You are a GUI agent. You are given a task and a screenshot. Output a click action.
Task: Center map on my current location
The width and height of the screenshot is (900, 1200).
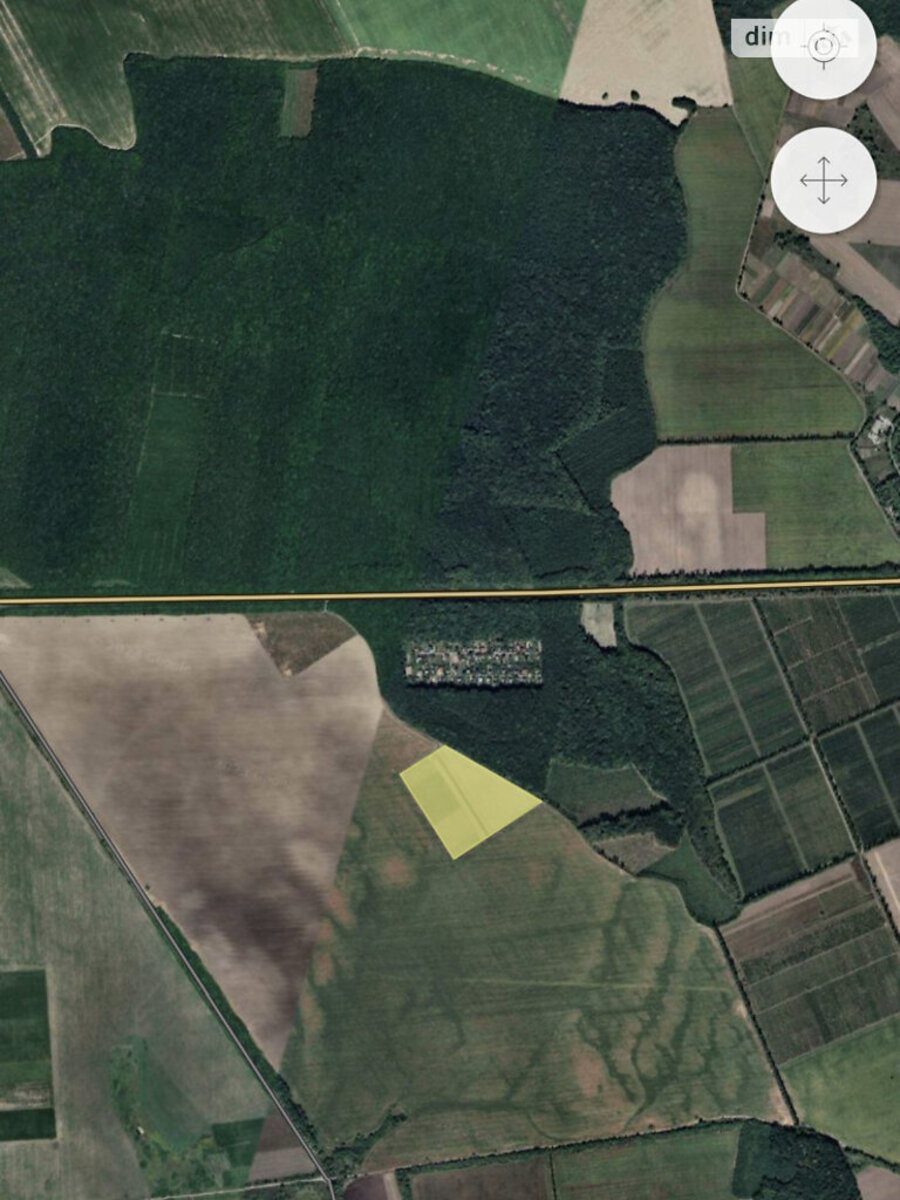pyautogui.click(x=823, y=47)
